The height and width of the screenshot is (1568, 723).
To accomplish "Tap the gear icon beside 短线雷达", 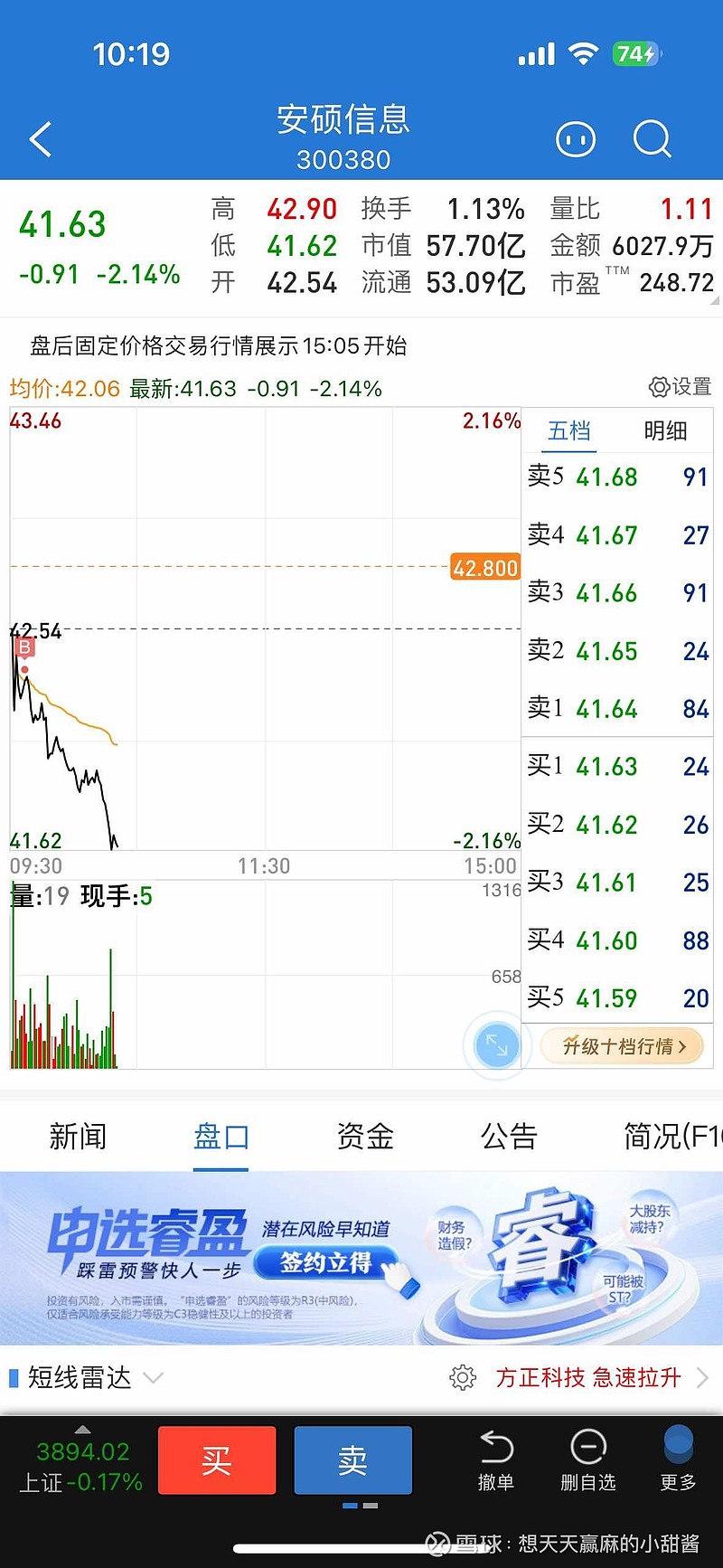I will pos(464,1377).
